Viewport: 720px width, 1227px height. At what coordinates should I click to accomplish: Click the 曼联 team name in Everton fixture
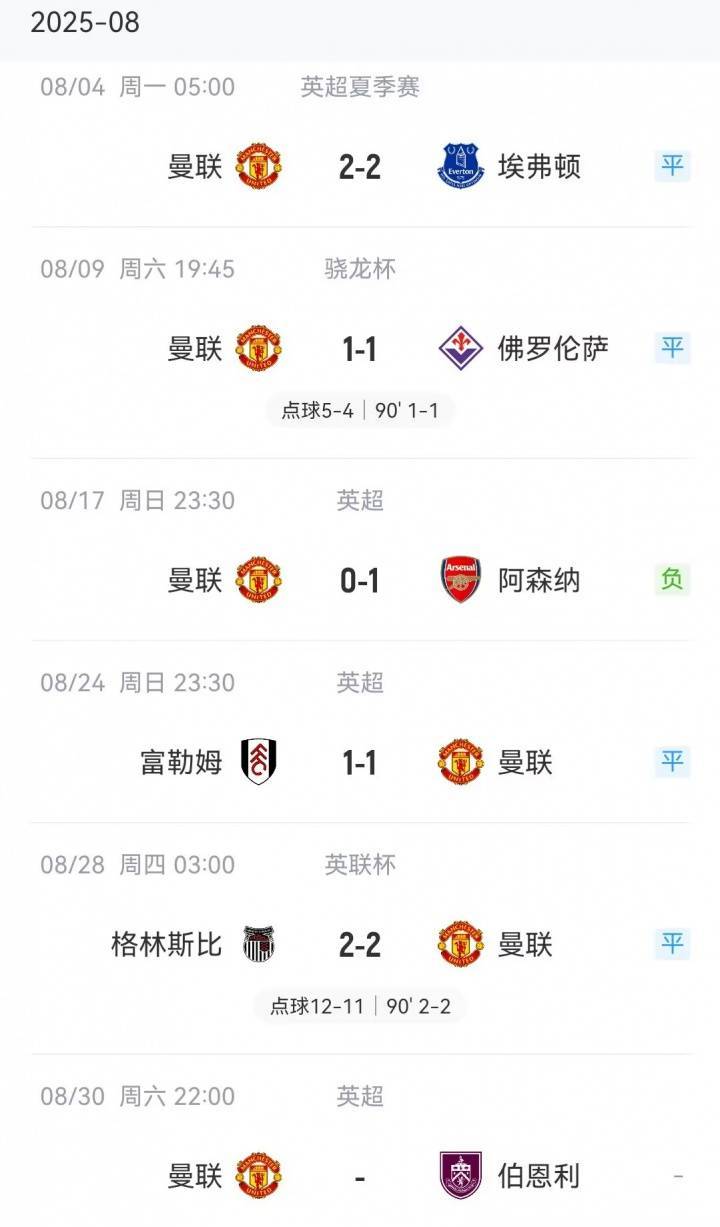[x=196, y=166]
